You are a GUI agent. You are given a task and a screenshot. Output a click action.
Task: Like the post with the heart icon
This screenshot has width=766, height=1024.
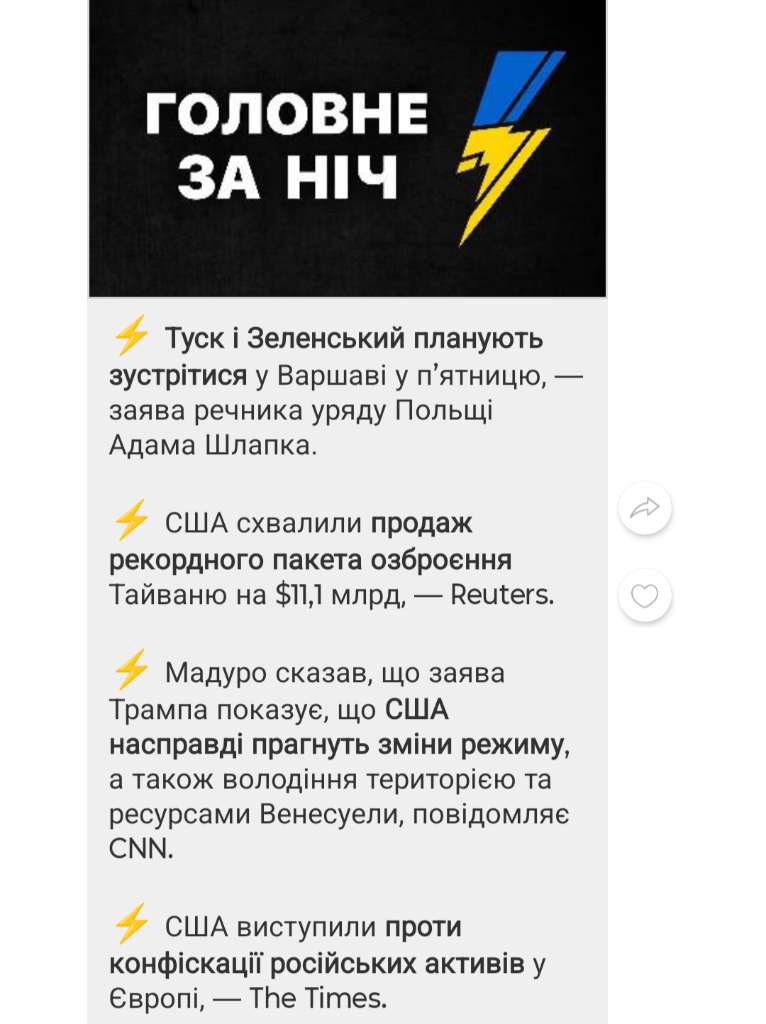pos(645,596)
